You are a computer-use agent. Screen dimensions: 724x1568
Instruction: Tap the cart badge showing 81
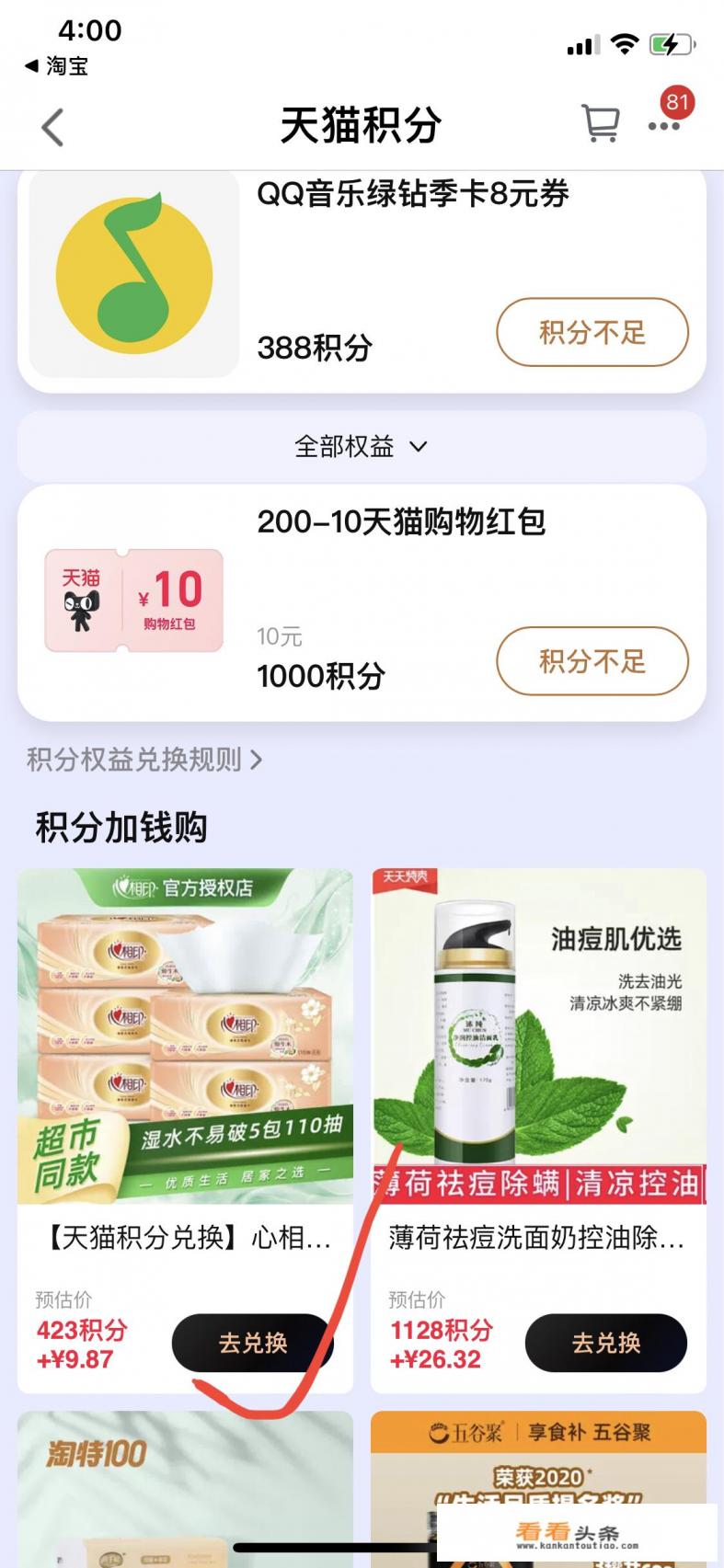[678, 104]
